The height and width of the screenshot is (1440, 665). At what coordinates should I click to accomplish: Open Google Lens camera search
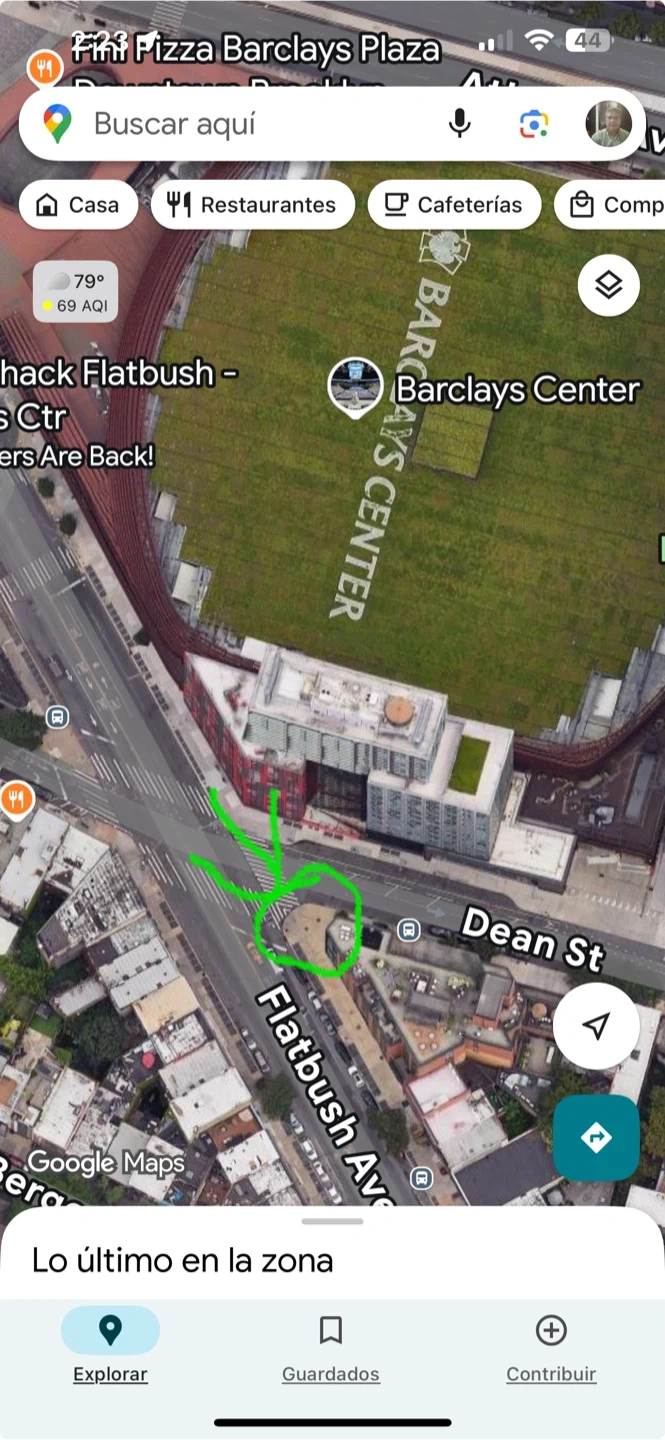[534, 124]
